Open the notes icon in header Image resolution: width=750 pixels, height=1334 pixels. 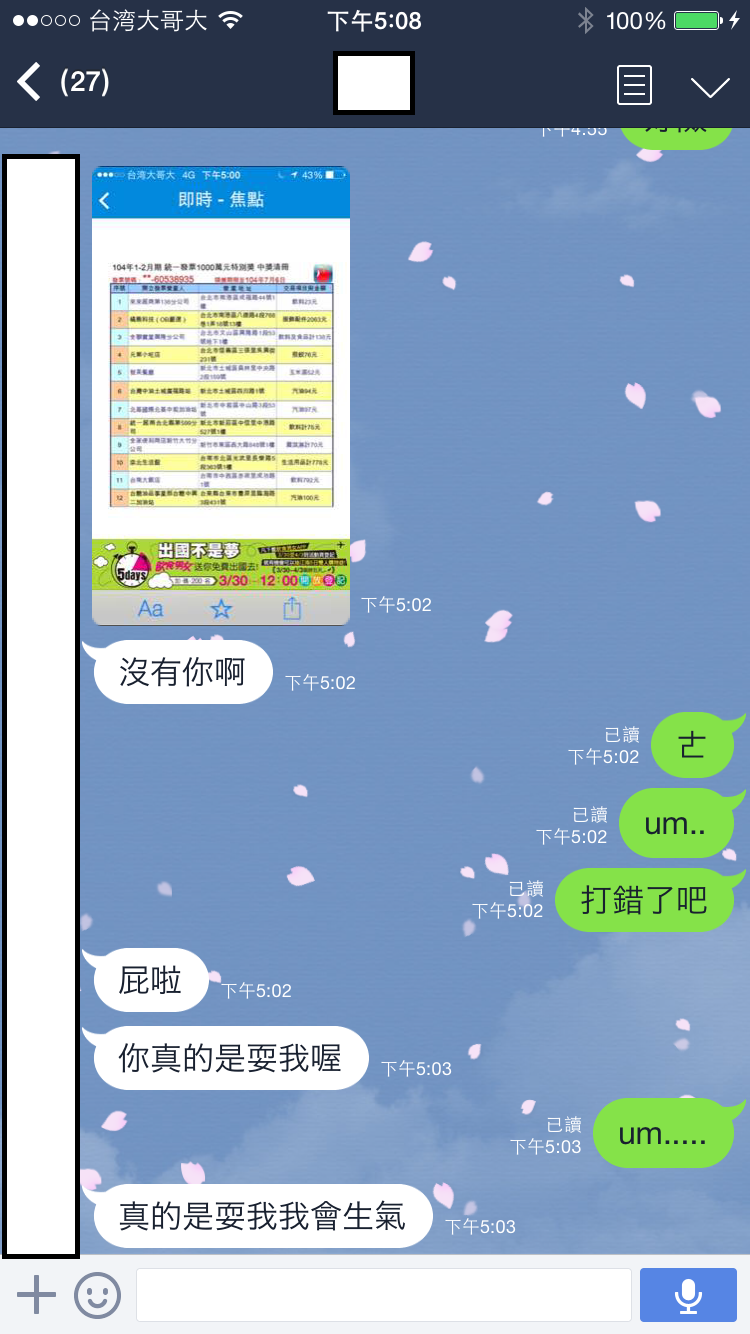tap(635, 85)
